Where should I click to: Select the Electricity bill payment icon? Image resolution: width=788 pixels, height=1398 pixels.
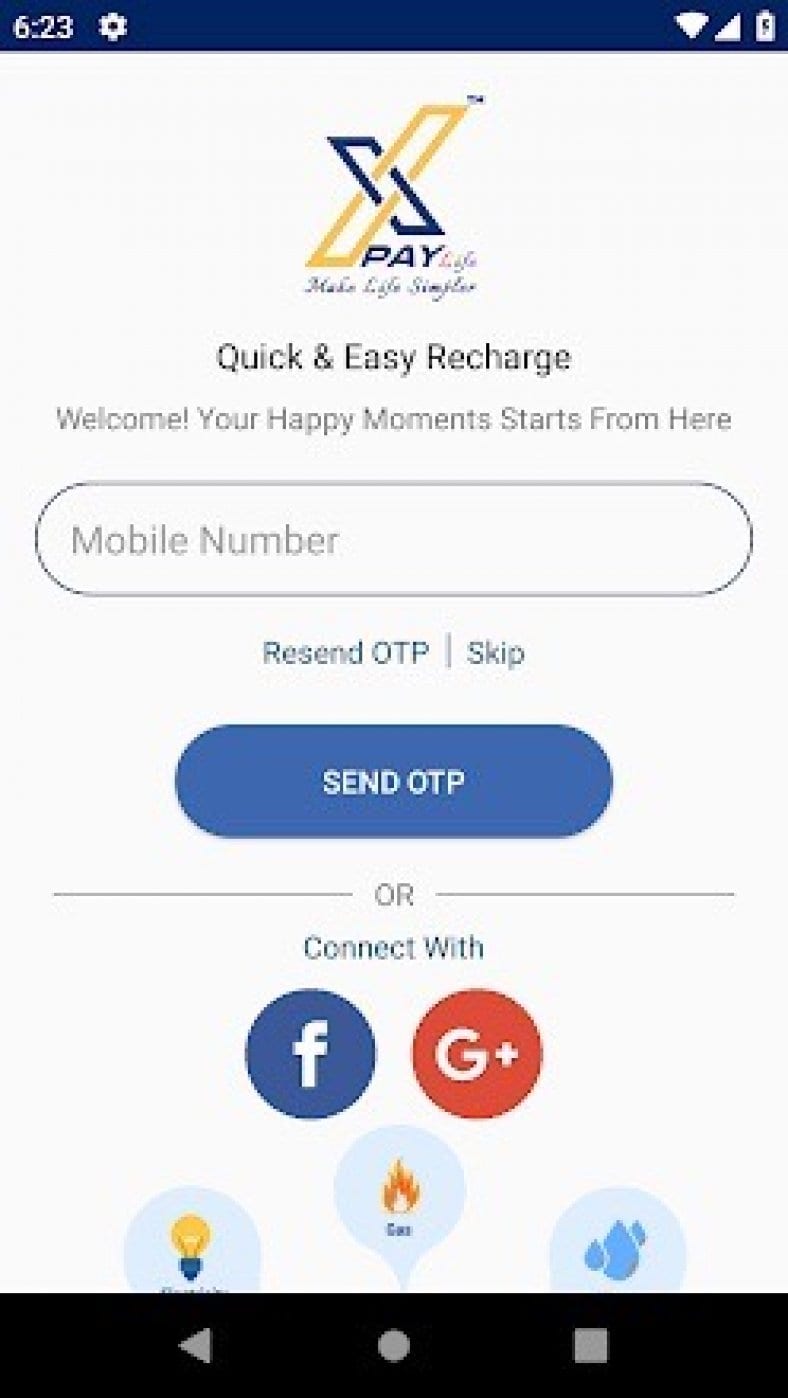192,1245
